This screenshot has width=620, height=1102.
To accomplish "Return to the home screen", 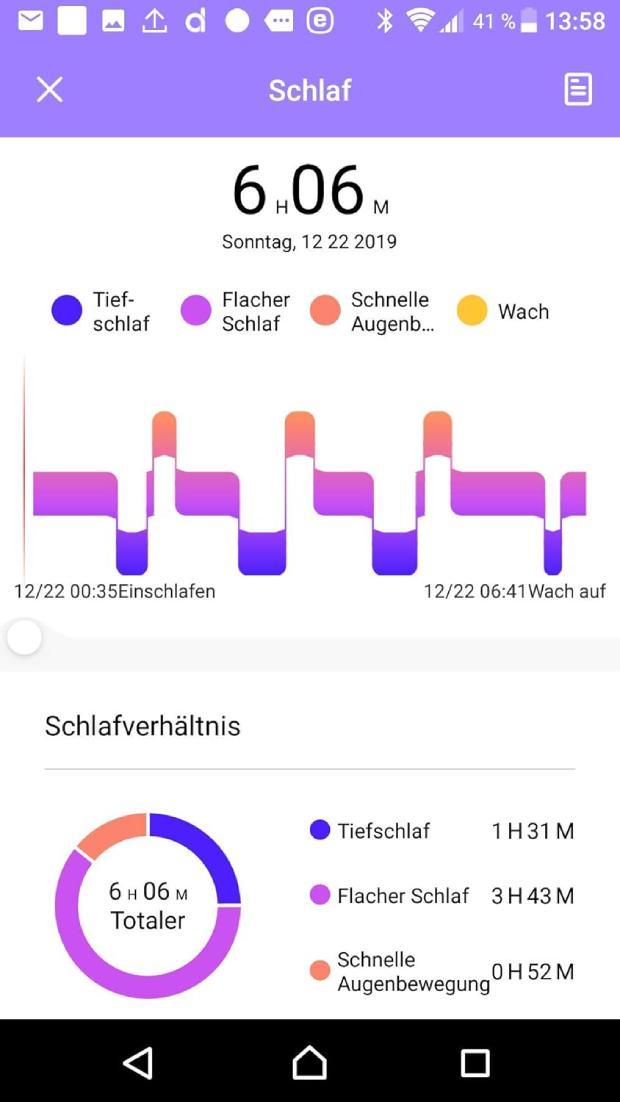I will click(310, 1062).
